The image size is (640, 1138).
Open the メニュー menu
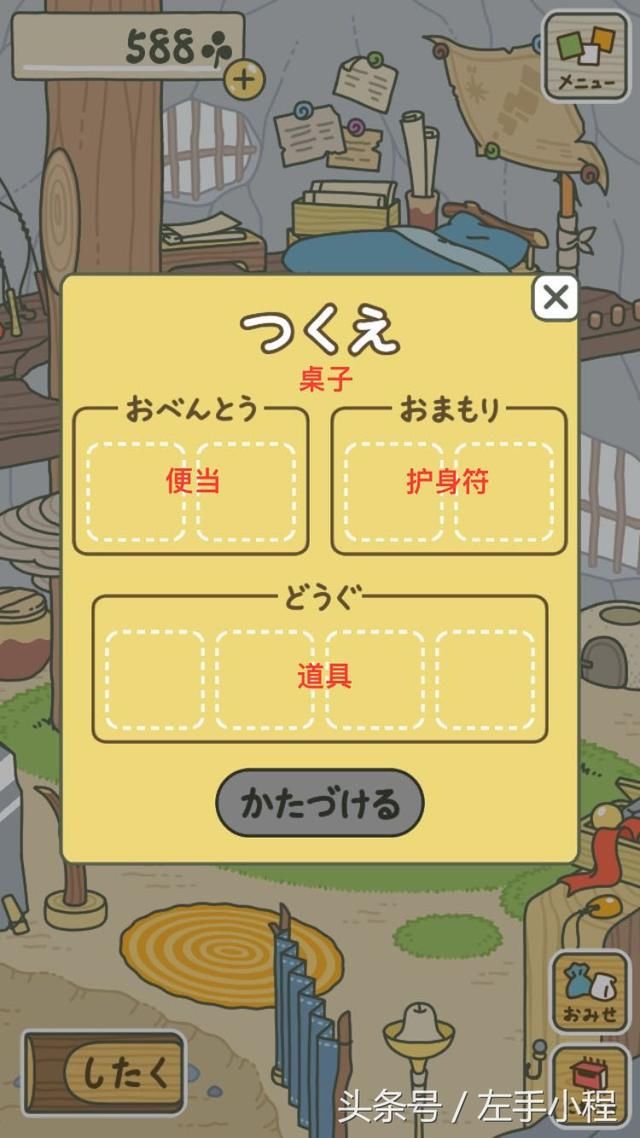pyautogui.click(x=587, y=56)
